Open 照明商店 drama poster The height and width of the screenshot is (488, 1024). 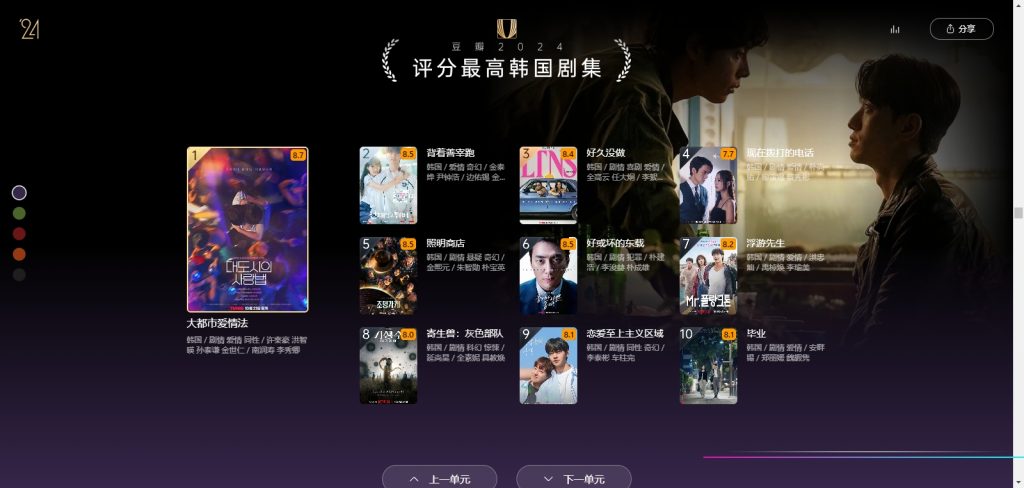pos(388,276)
